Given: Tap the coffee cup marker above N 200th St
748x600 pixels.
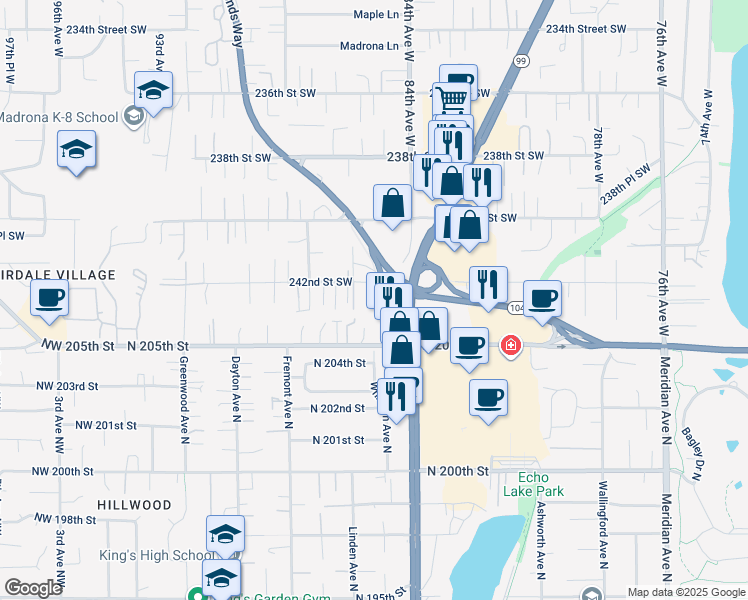Looking at the screenshot, I should click(488, 397).
